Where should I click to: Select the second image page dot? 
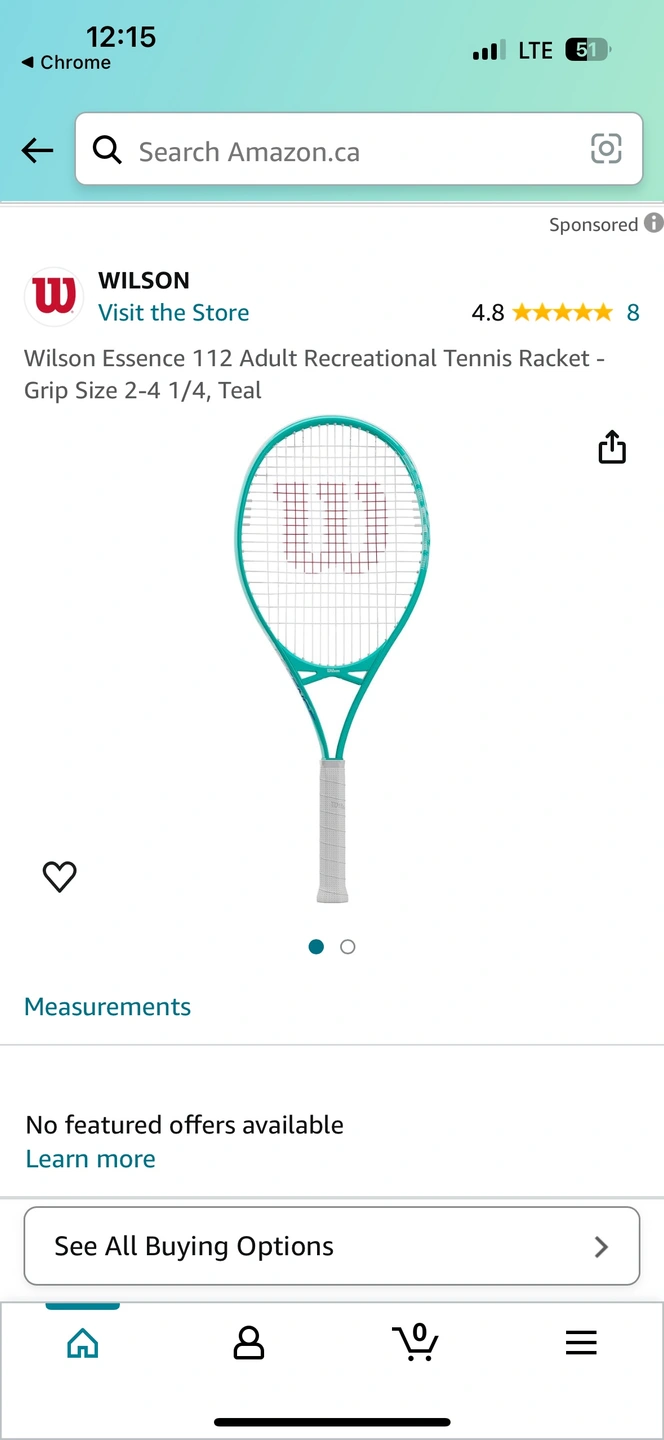(x=348, y=947)
